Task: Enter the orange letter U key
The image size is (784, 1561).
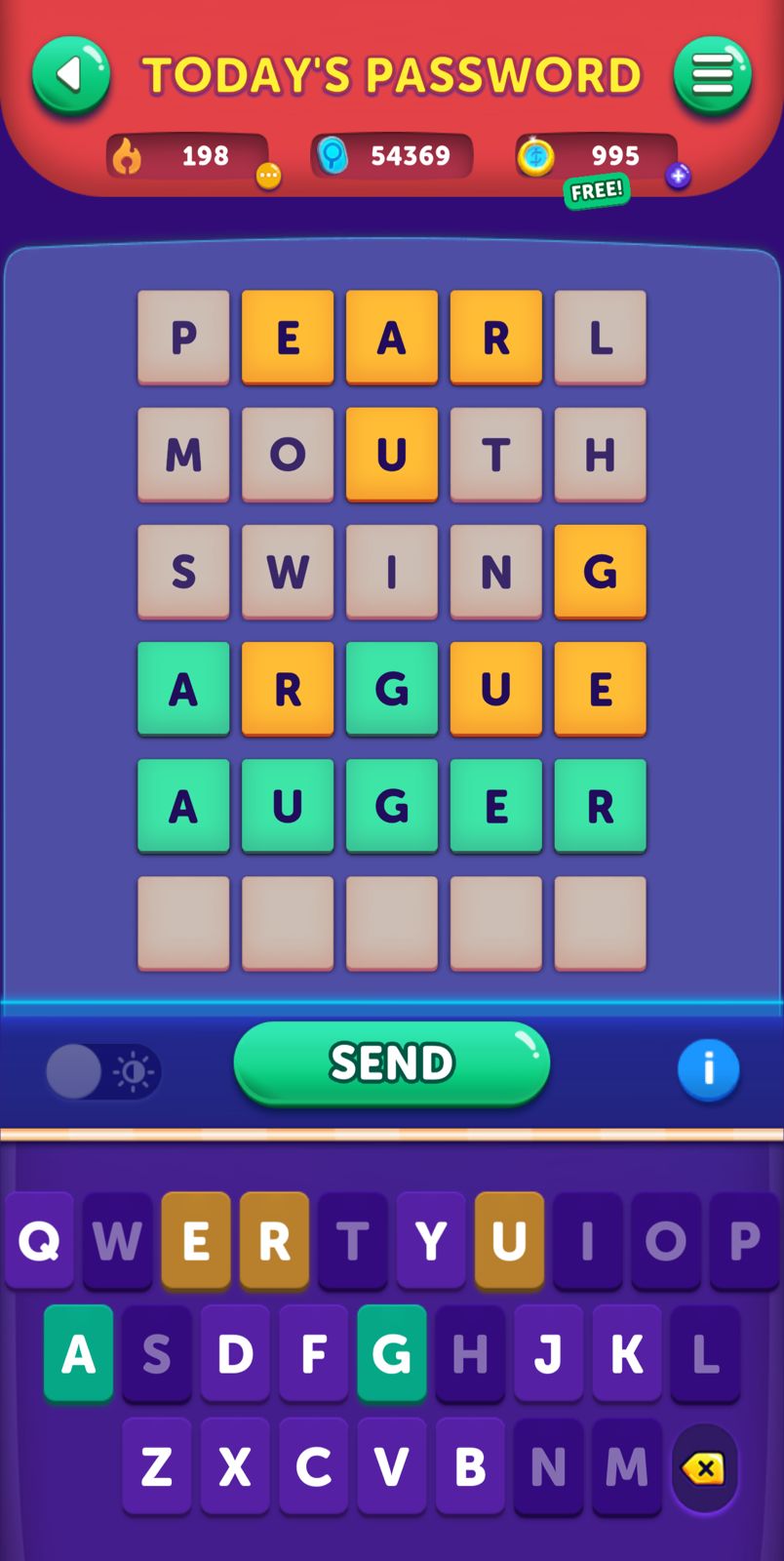Action: 509,1241
